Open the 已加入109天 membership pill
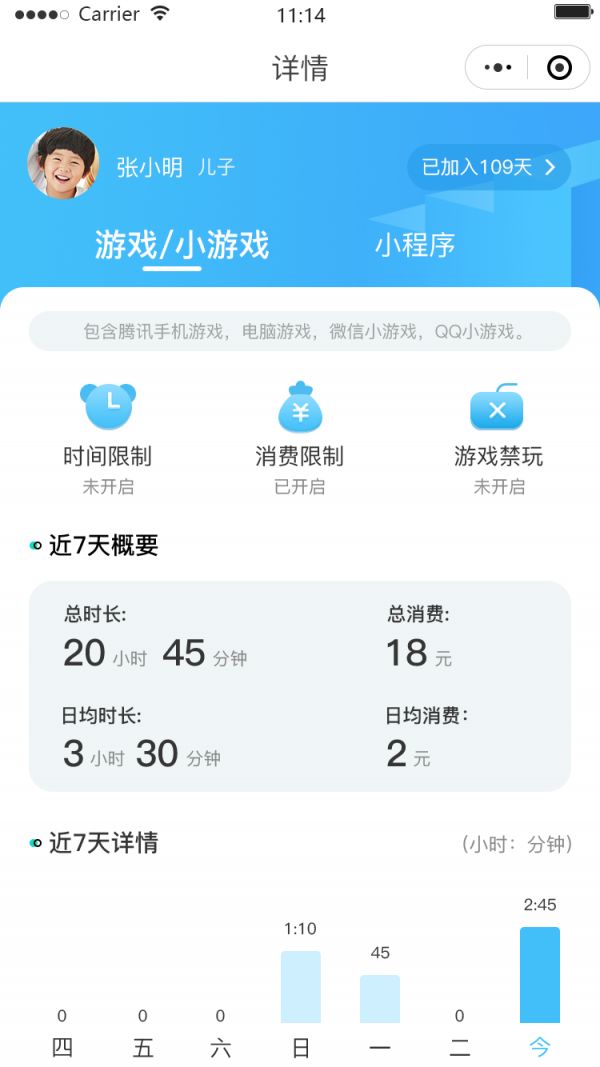This screenshot has height=1067, width=600. click(488, 167)
